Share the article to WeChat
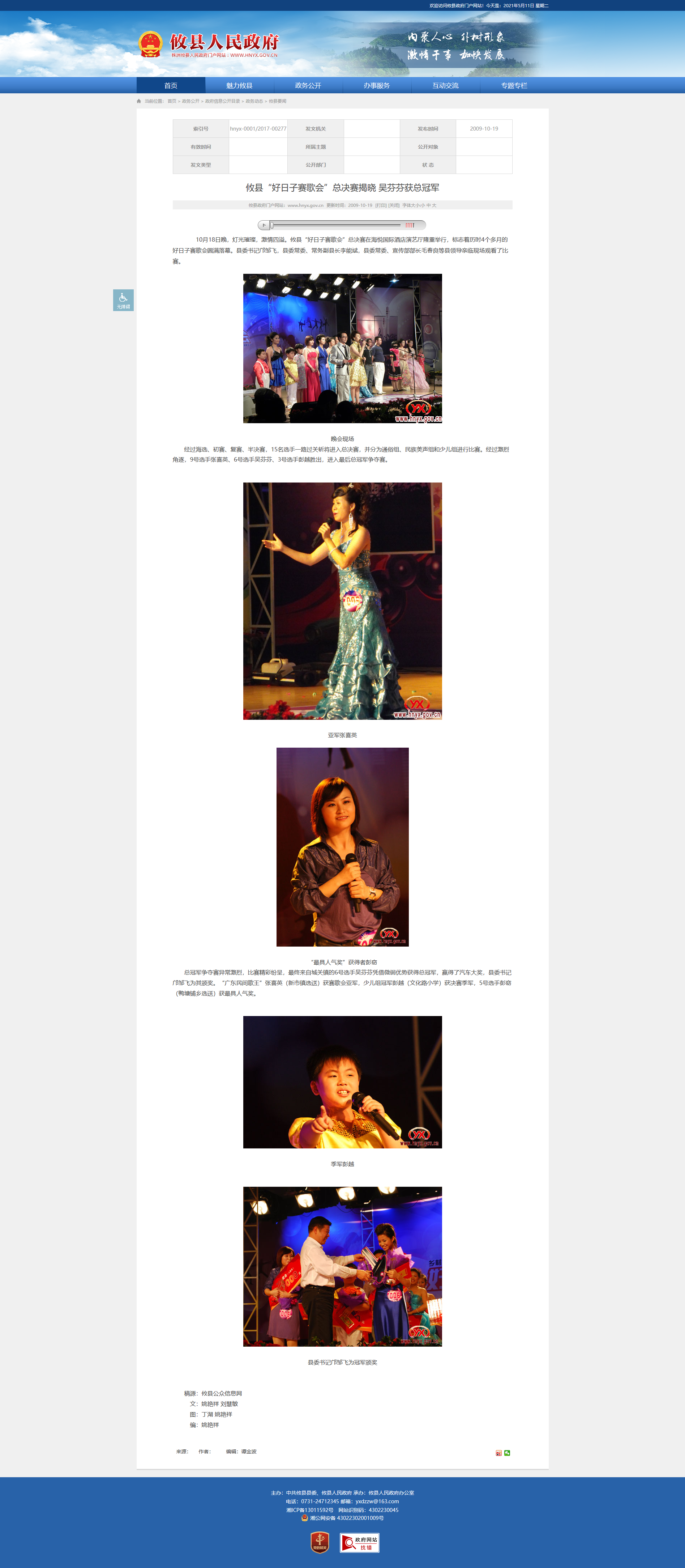 [508, 1453]
